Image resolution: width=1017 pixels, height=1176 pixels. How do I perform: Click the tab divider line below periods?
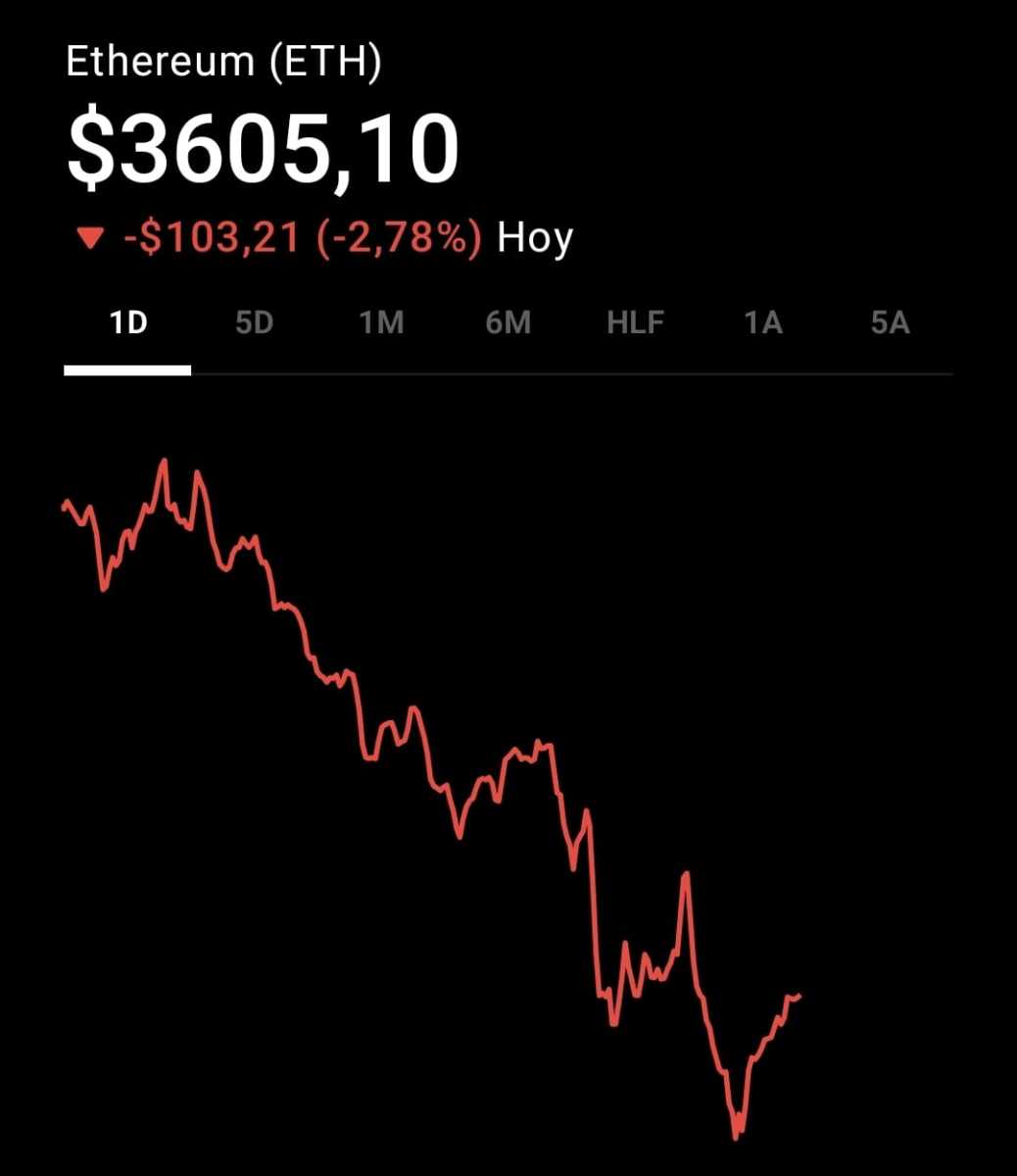588,371
